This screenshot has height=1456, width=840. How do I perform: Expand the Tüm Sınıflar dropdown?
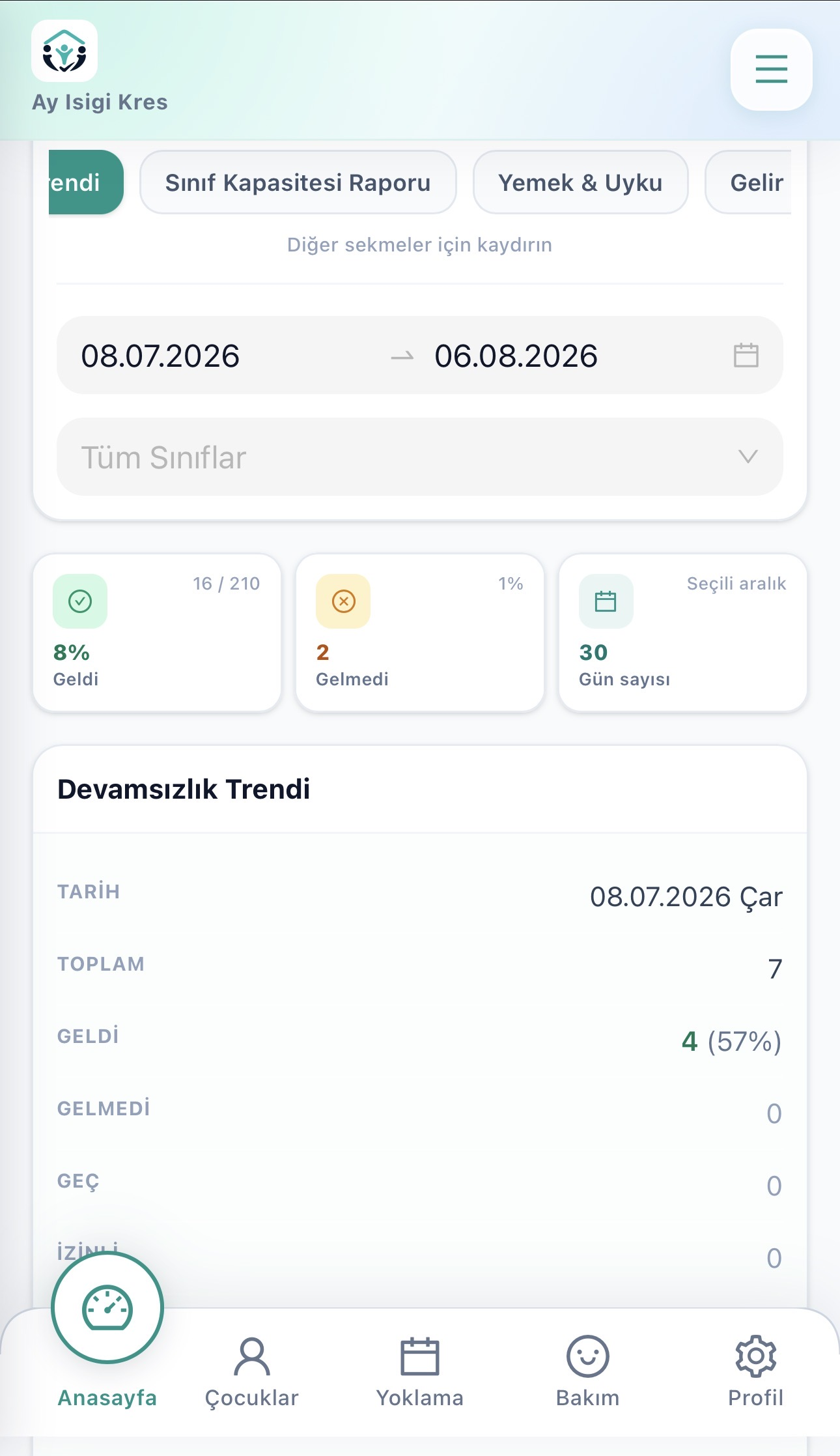419,457
